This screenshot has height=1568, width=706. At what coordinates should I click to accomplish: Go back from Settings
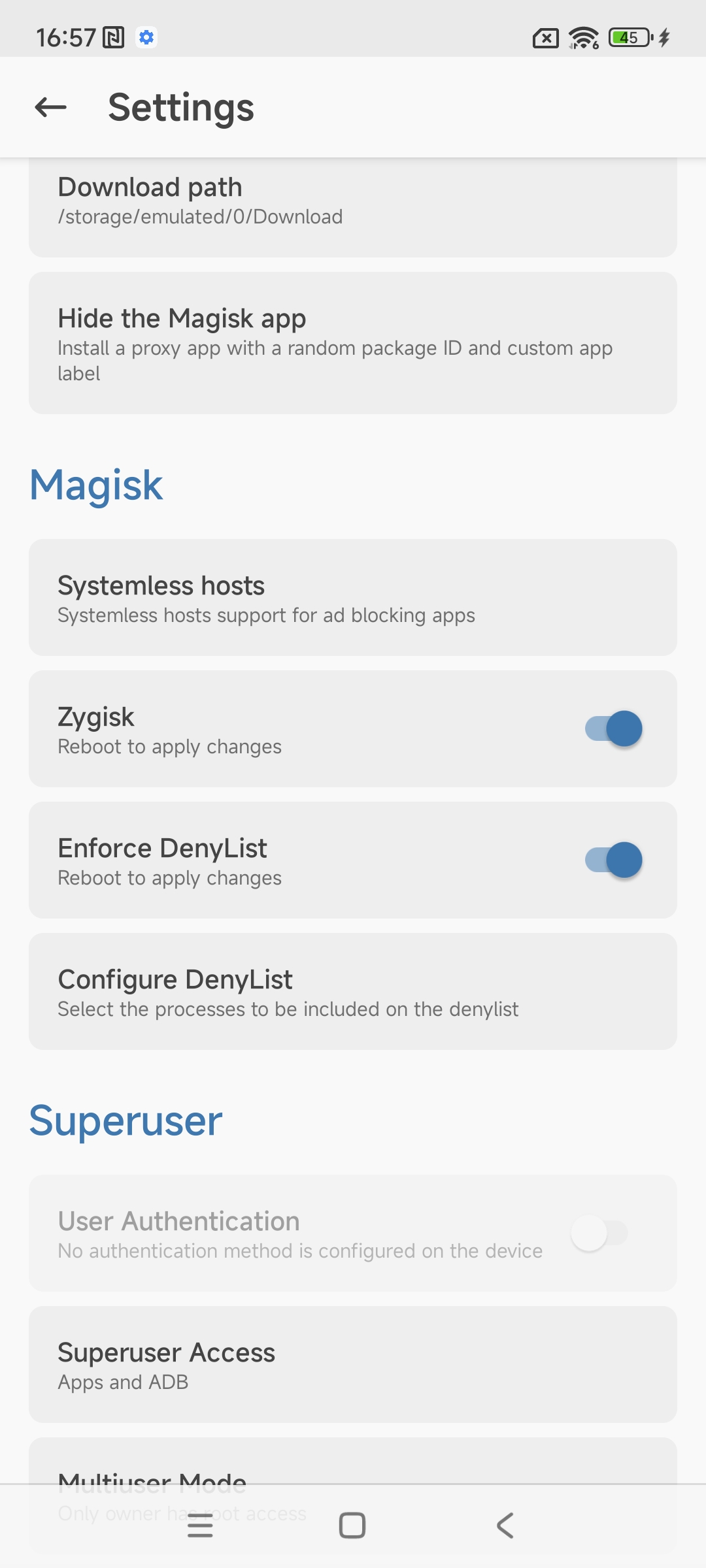pyautogui.click(x=51, y=107)
